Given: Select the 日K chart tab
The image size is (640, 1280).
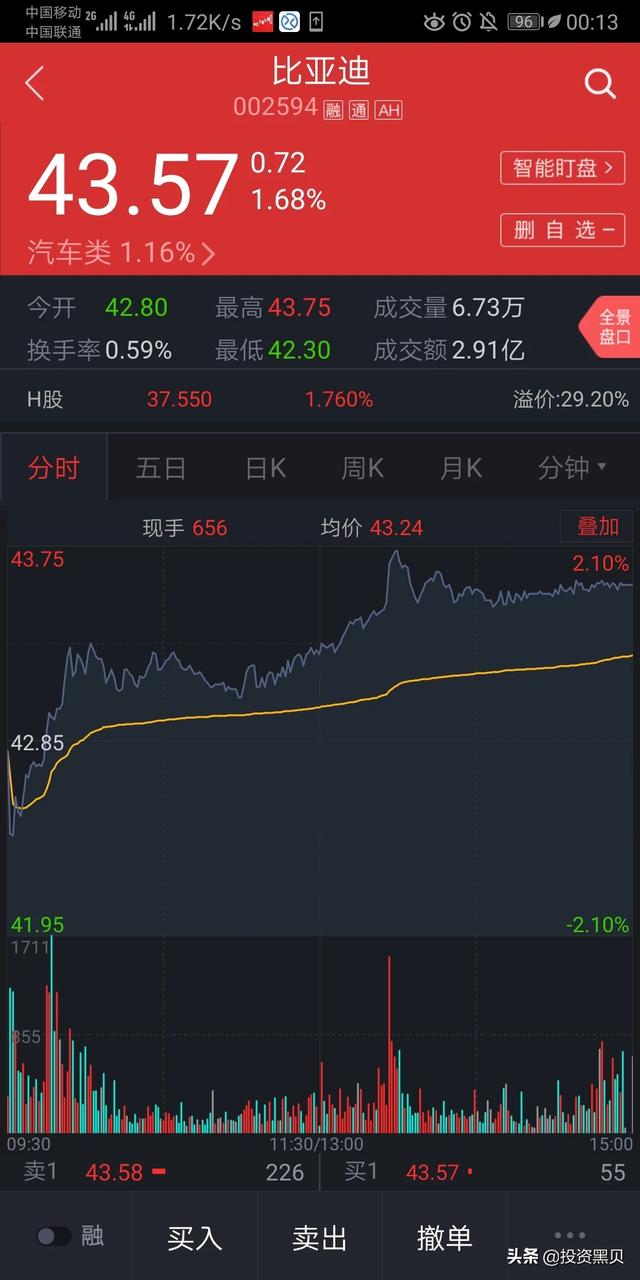Looking at the screenshot, I should [266, 468].
